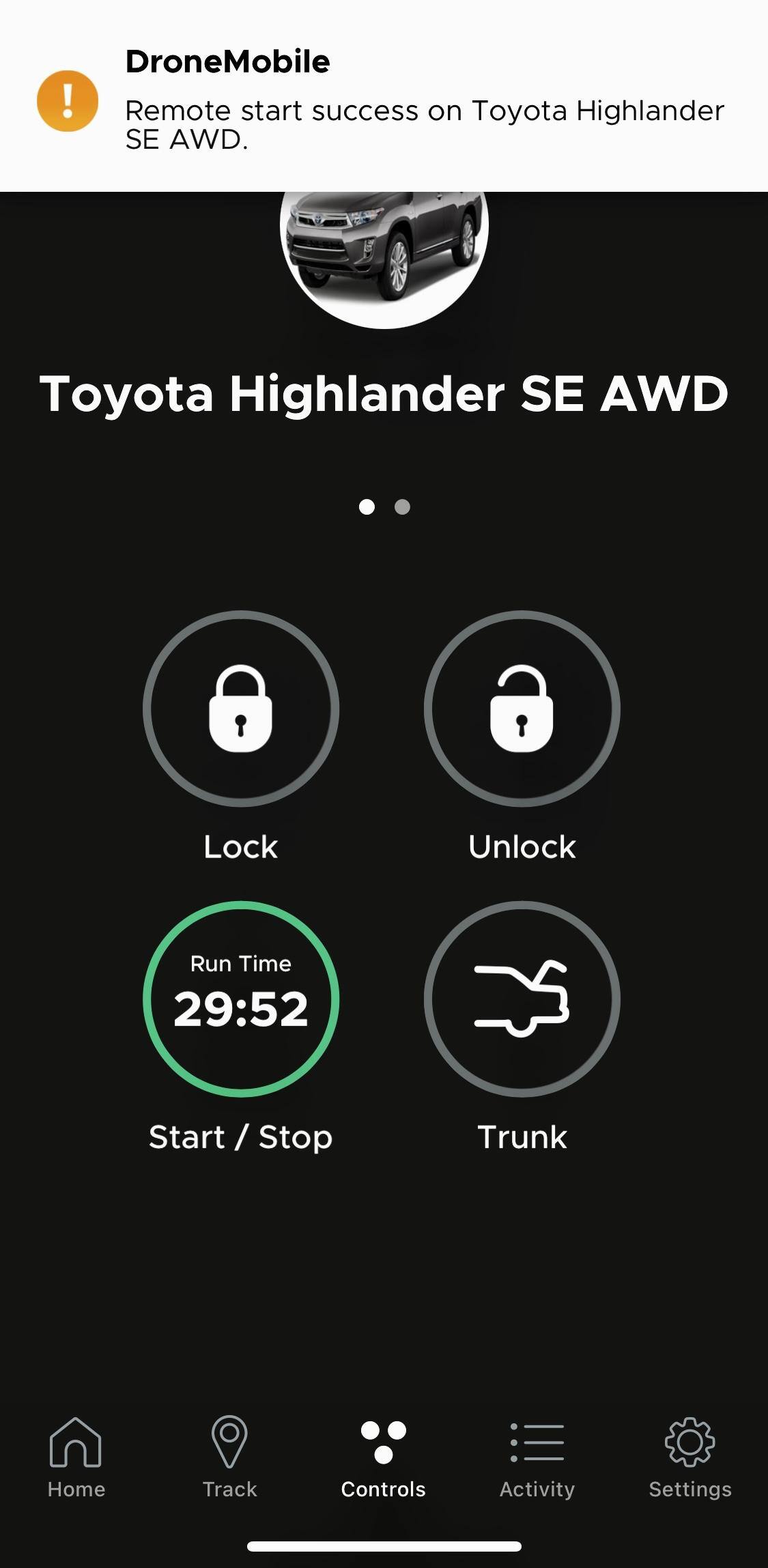Image resolution: width=768 pixels, height=1568 pixels.
Task: Switch to the Track tab
Action: pos(229,1455)
